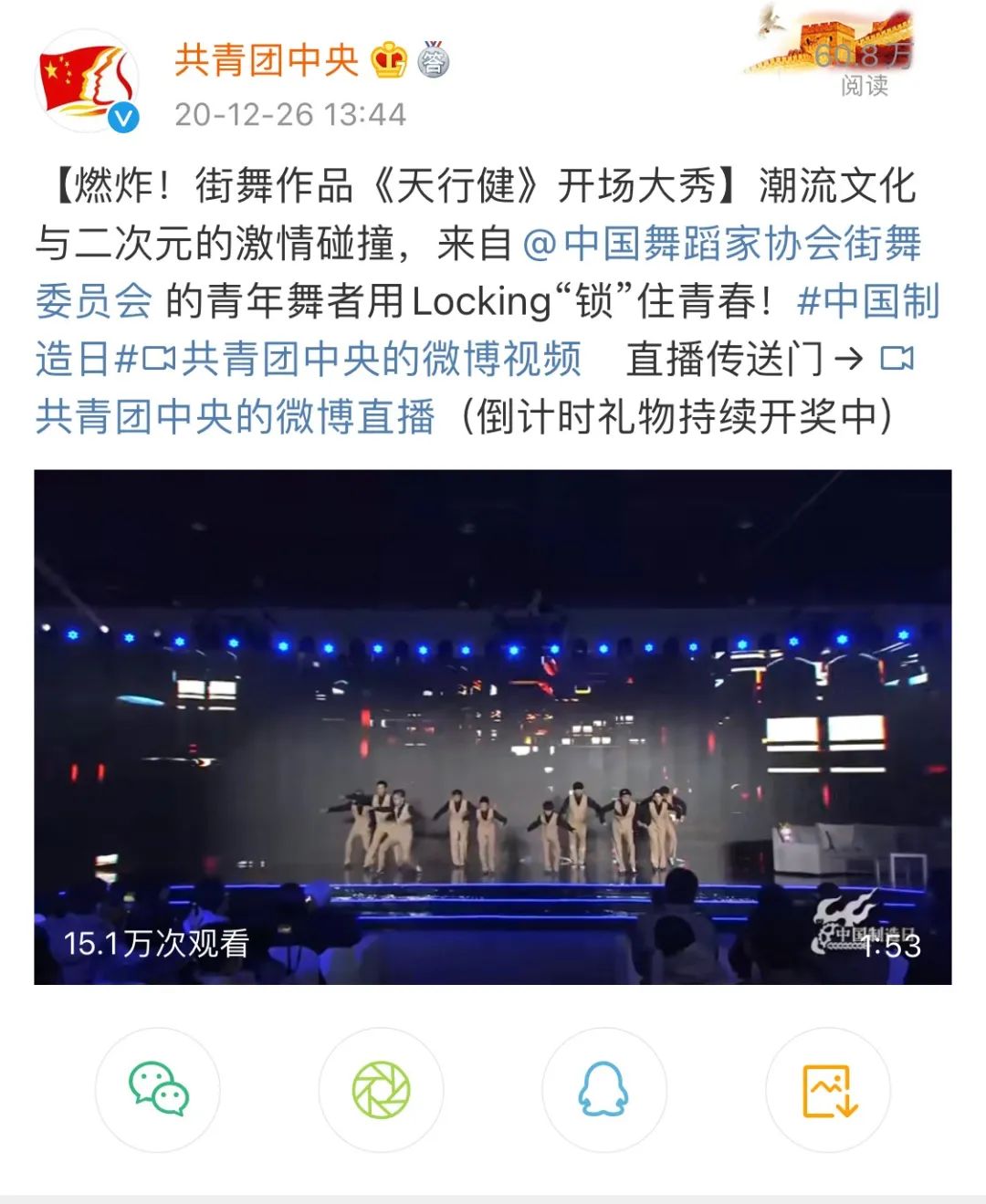This screenshot has width=986, height=1204.
Task: Share the post via QQ
Action: (603, 1089)
